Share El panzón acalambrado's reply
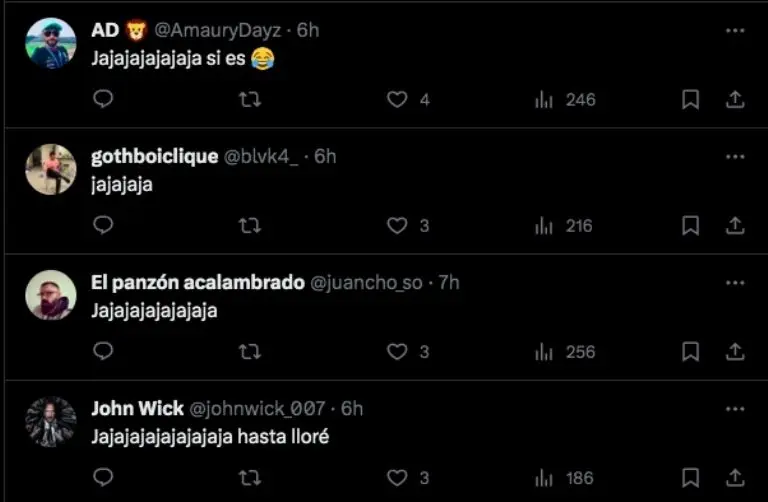Viewport: 768px width, 502px height. [x=735, y=351]
